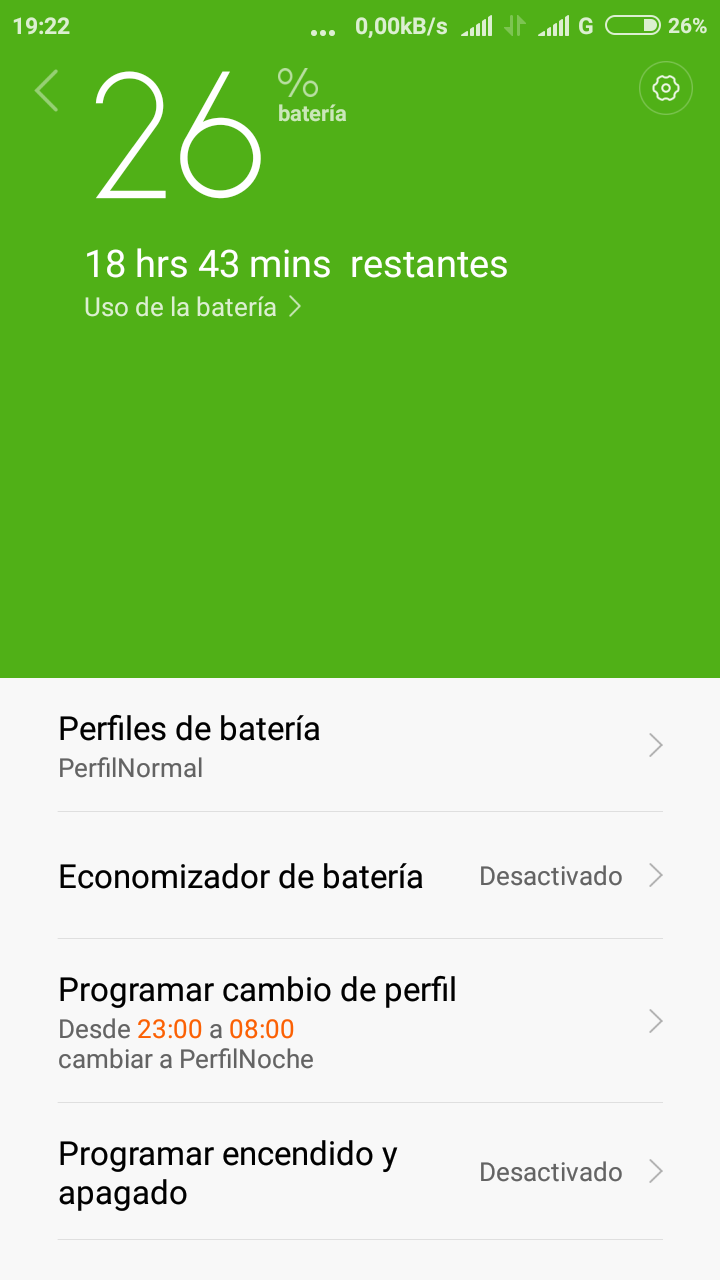
Task: Open battery settings gear icon
Action: pos(665,89)
